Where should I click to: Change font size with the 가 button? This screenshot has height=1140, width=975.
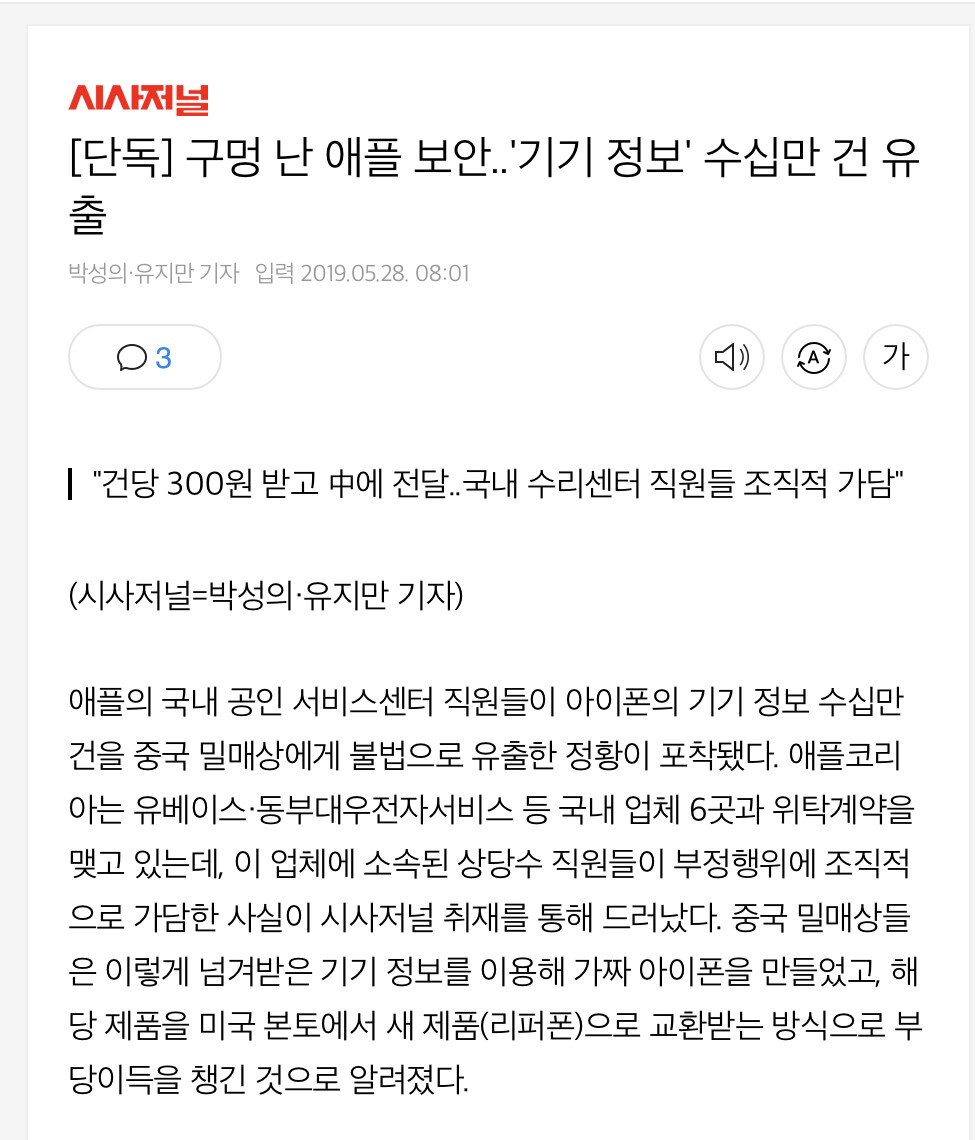coord(895,357)
